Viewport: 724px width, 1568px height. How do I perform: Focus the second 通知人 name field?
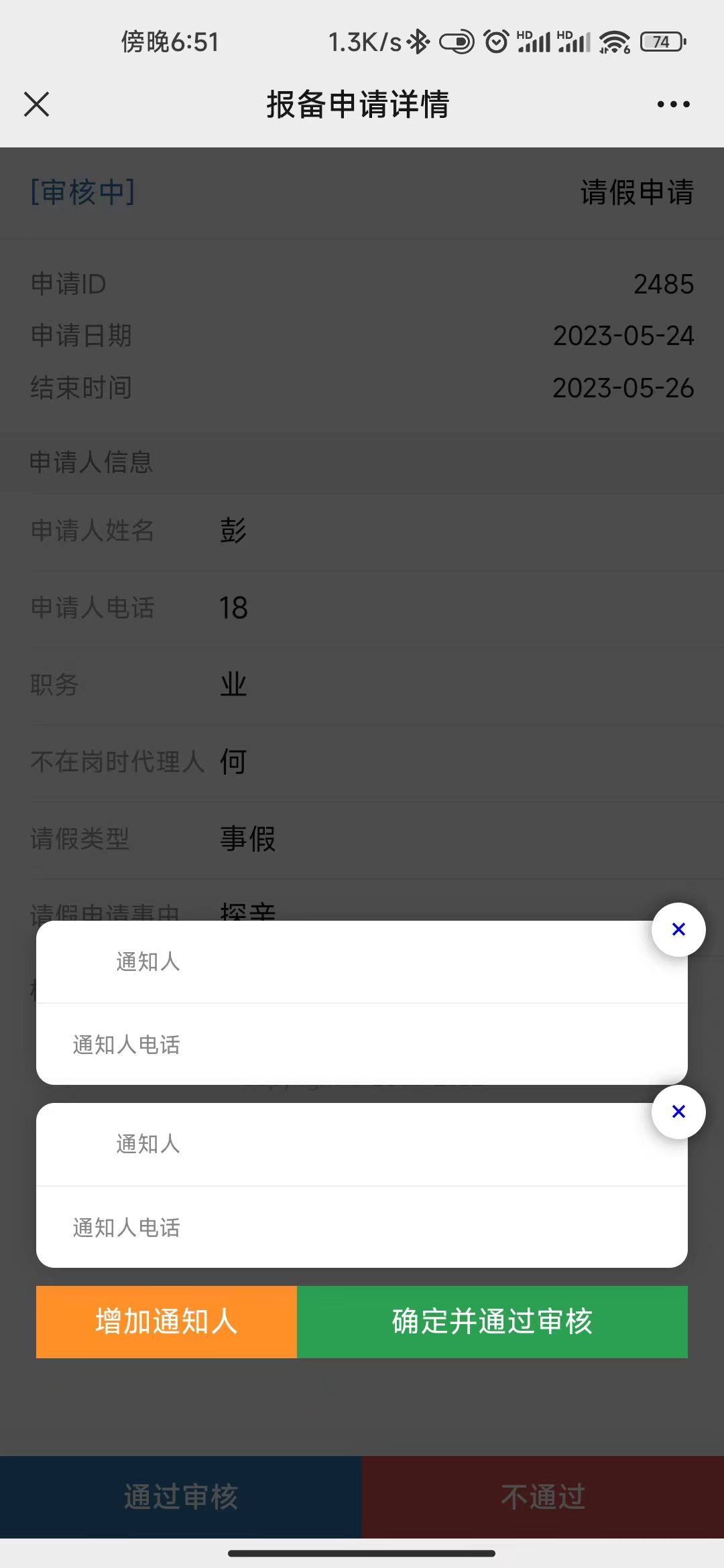click(402, 1144)
